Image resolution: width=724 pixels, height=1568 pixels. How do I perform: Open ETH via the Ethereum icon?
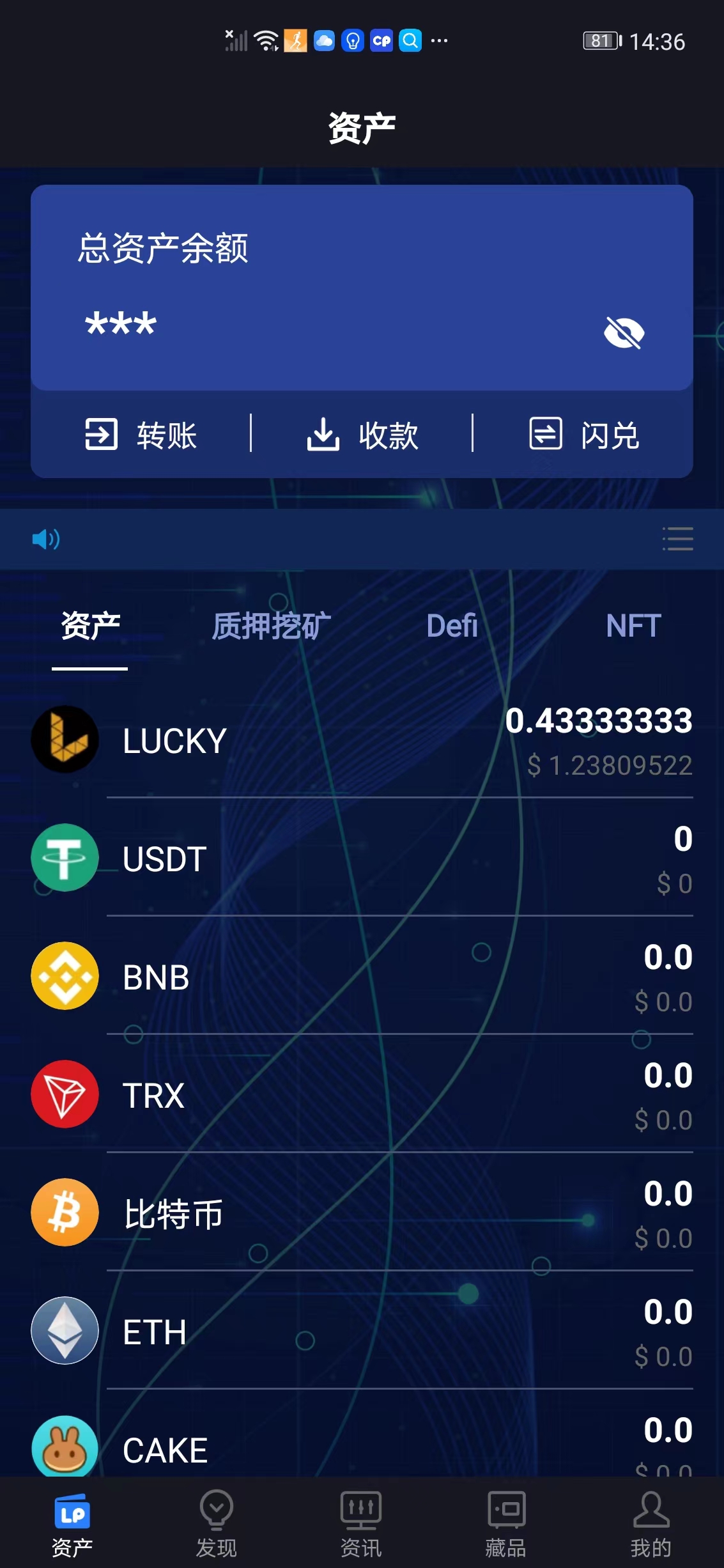pos(64,1331)
